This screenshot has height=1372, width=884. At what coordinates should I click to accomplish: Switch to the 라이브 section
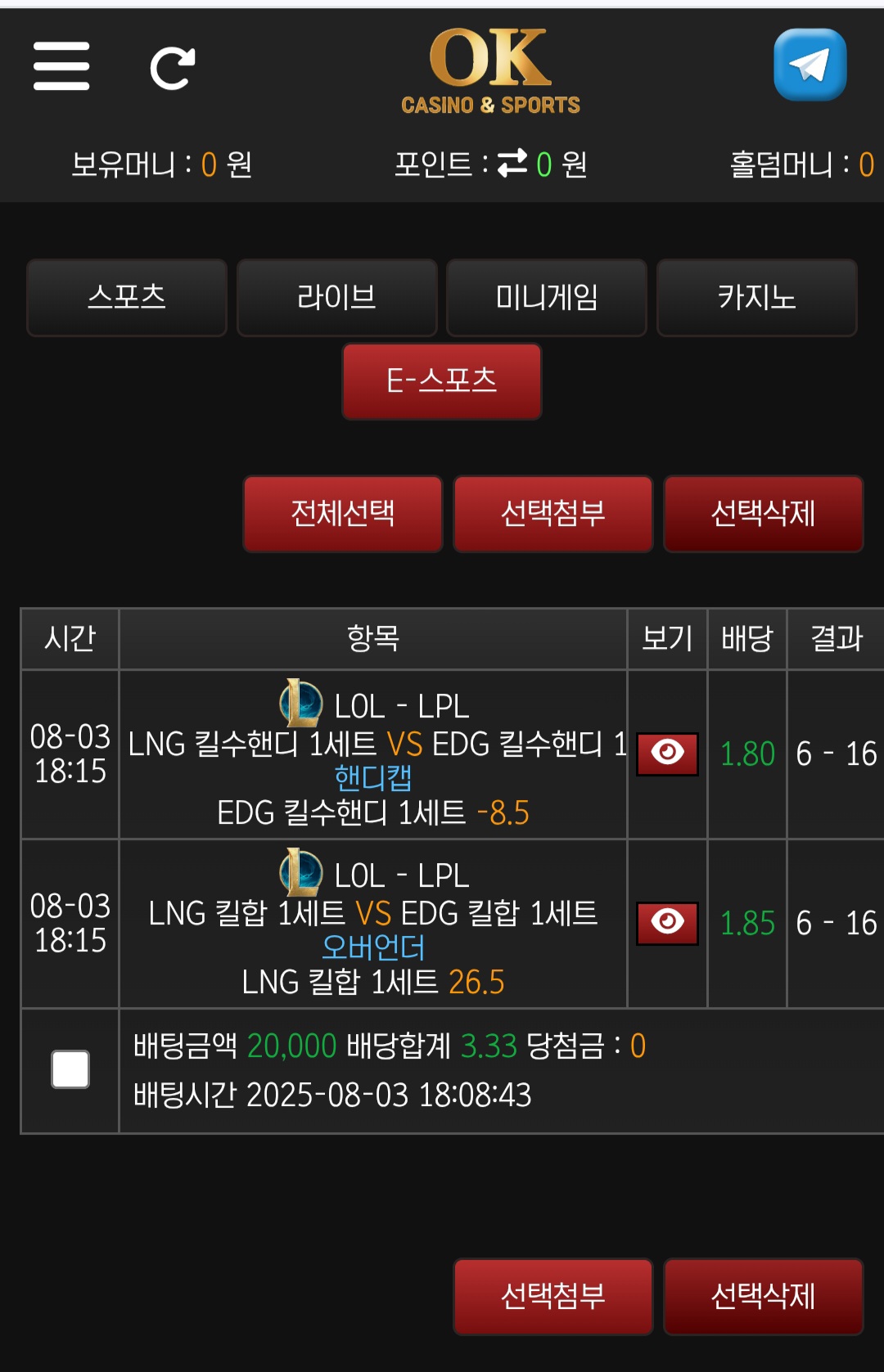[336, 298]
